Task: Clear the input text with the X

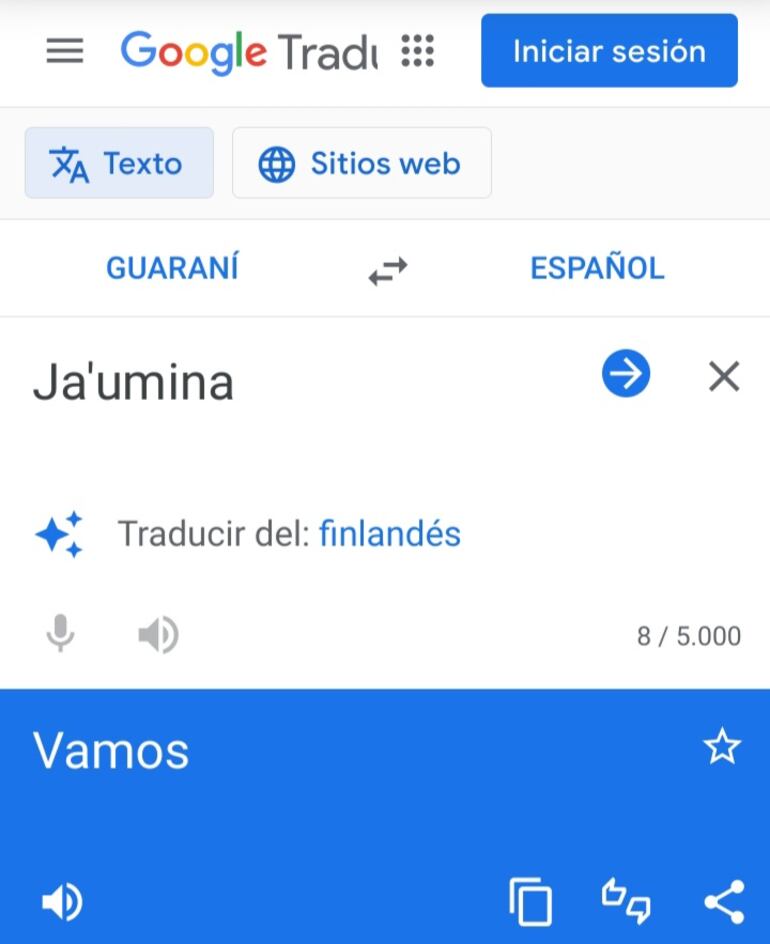Action: click(723, 376)
